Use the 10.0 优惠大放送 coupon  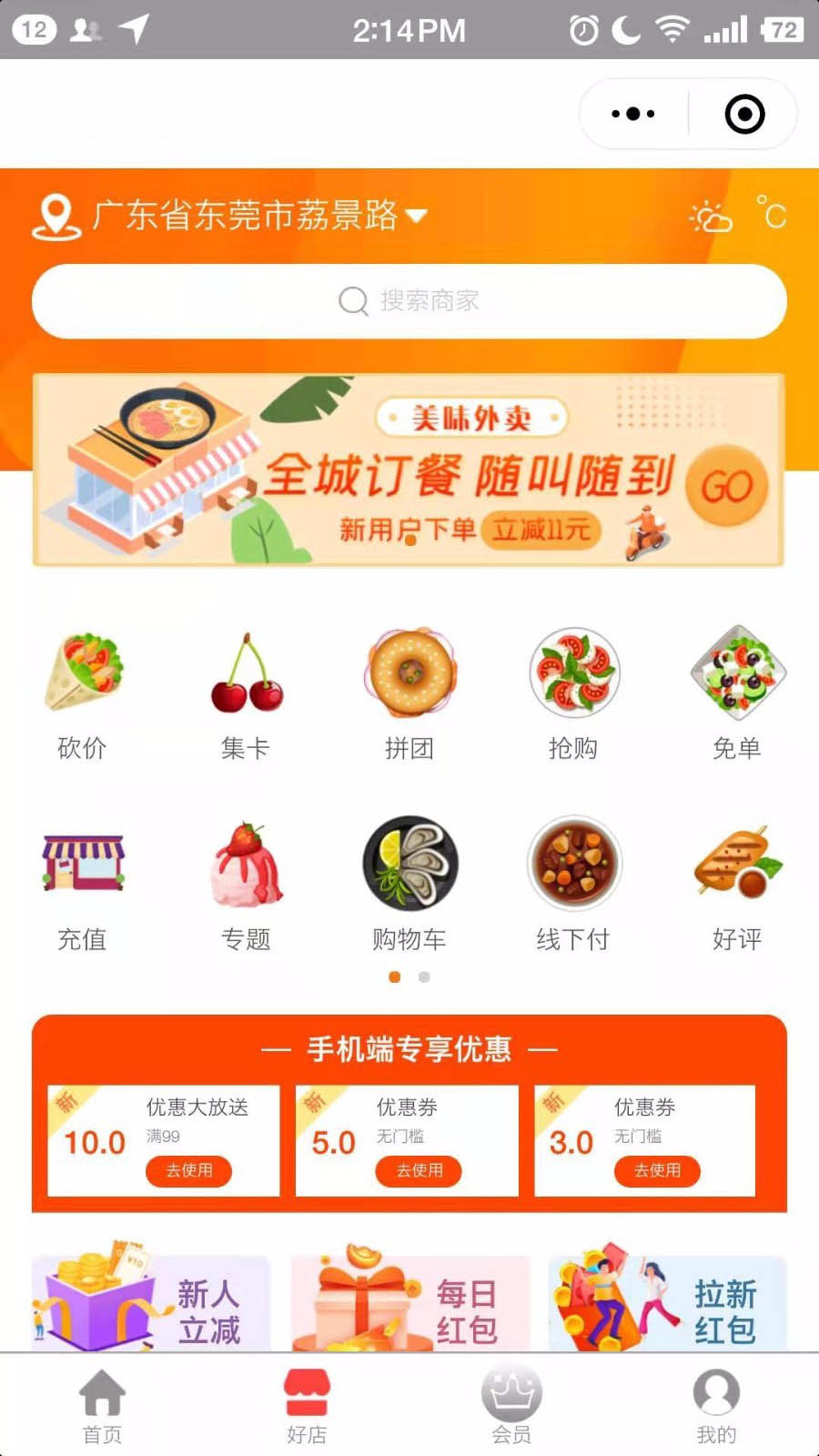[x=188, y=1170]
